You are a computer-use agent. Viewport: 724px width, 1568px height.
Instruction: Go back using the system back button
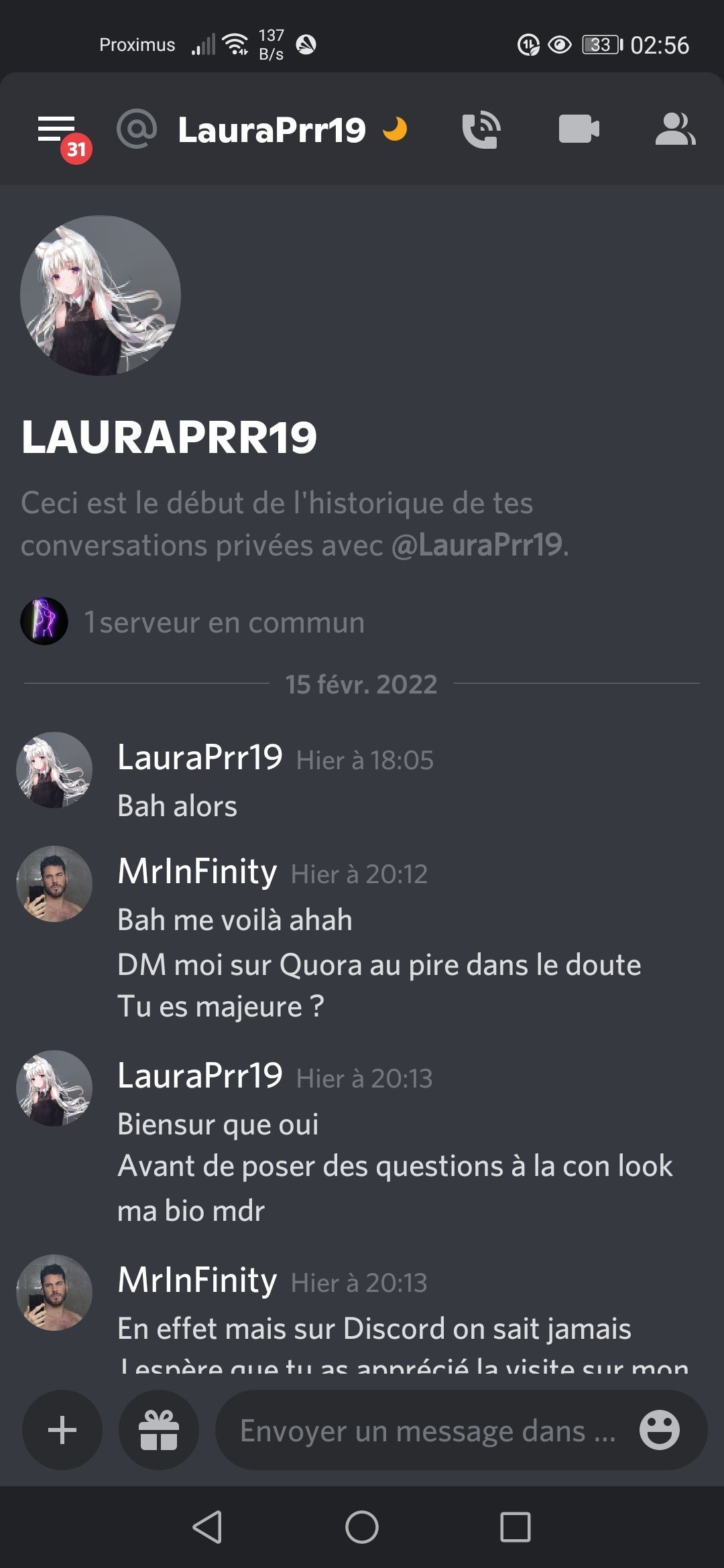[x=207, y=1527]
